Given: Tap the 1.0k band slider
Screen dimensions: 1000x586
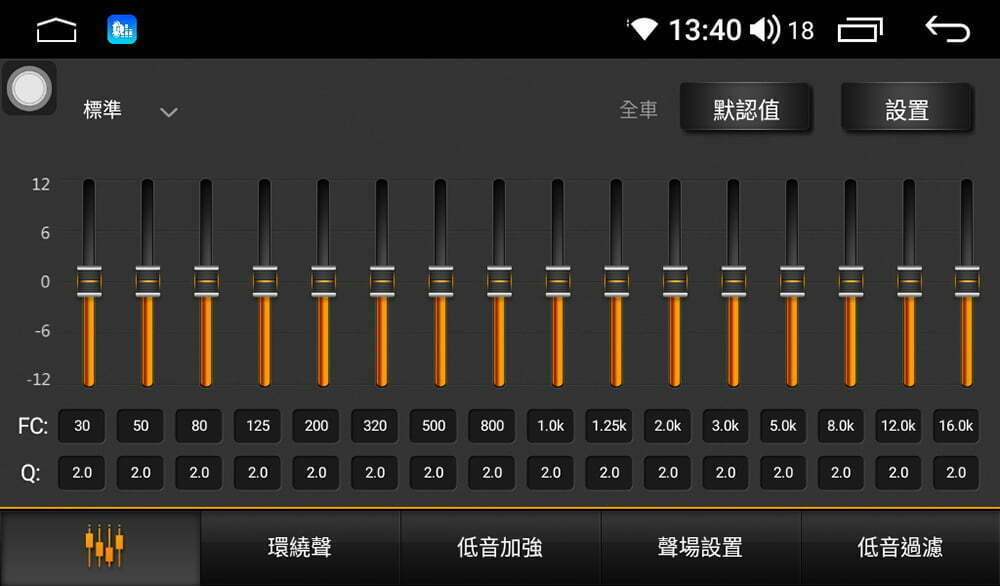Looking at the screenshot, I should click(558, 281).
